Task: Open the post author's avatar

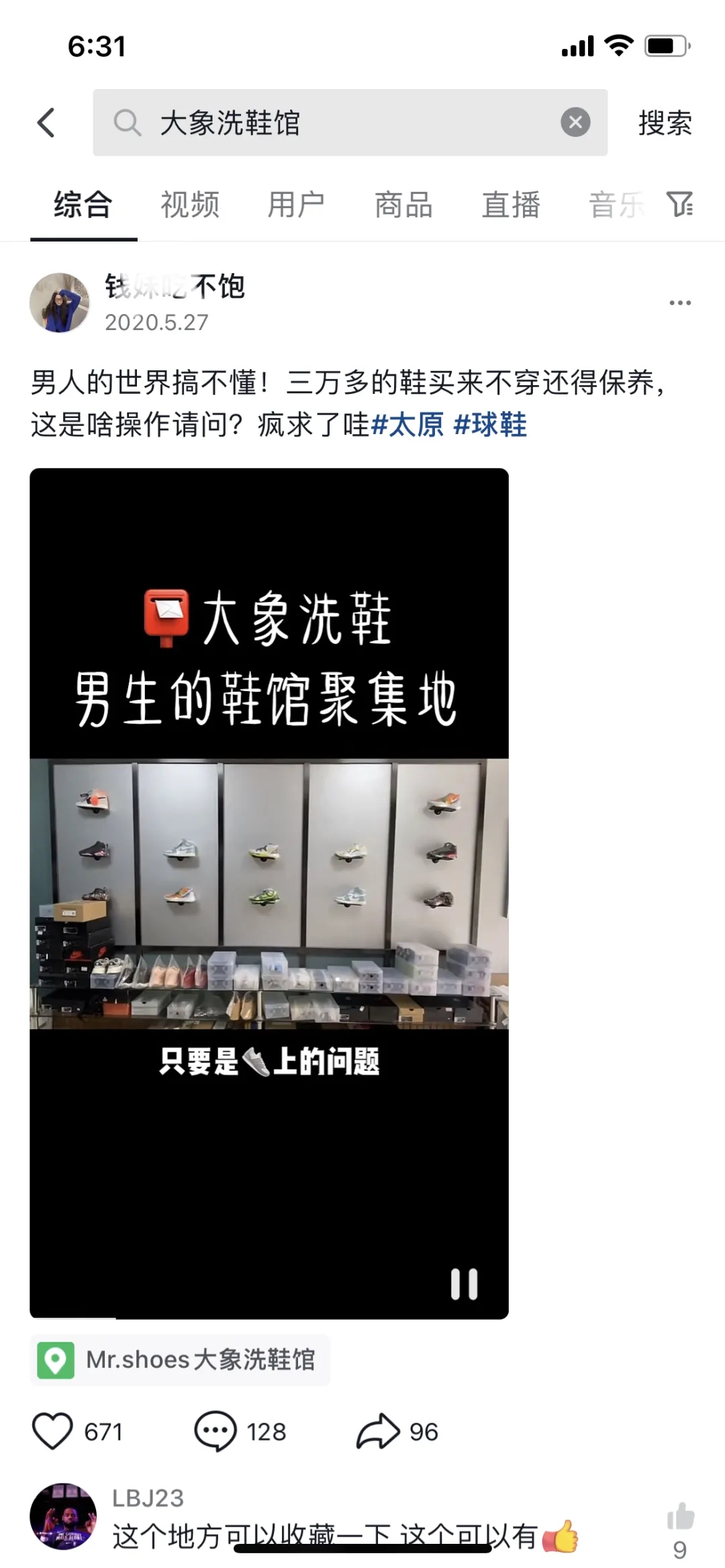Action: [60, 303]
